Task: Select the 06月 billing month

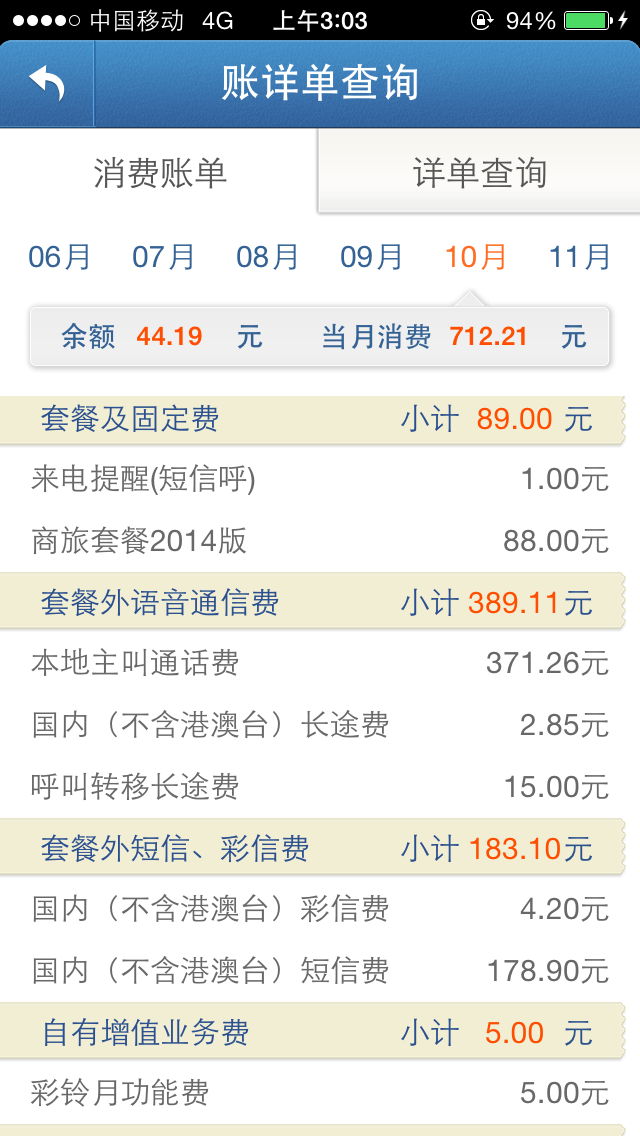Action: coord(59,257)
